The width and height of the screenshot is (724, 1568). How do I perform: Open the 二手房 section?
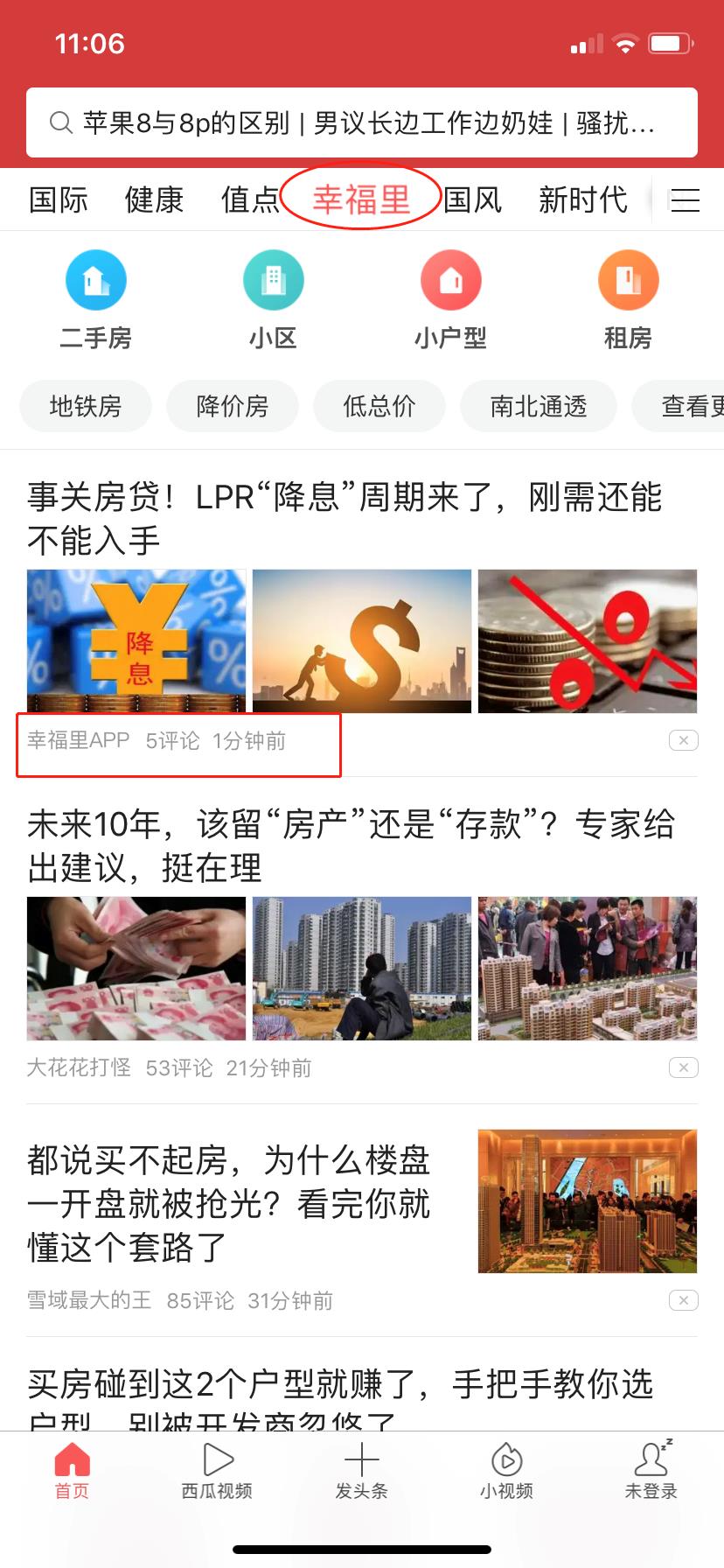96,299
